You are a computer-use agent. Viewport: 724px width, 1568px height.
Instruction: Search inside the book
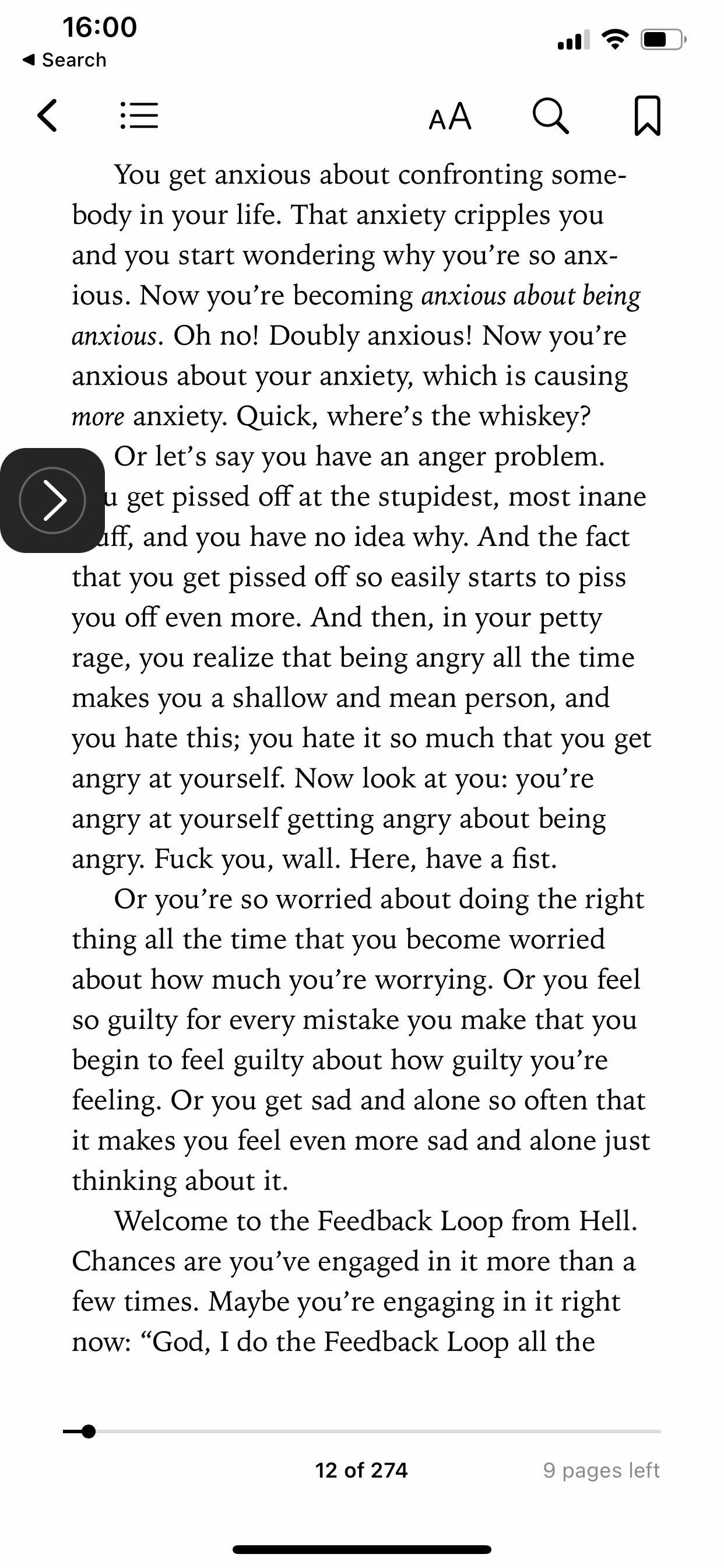(551, 116)
